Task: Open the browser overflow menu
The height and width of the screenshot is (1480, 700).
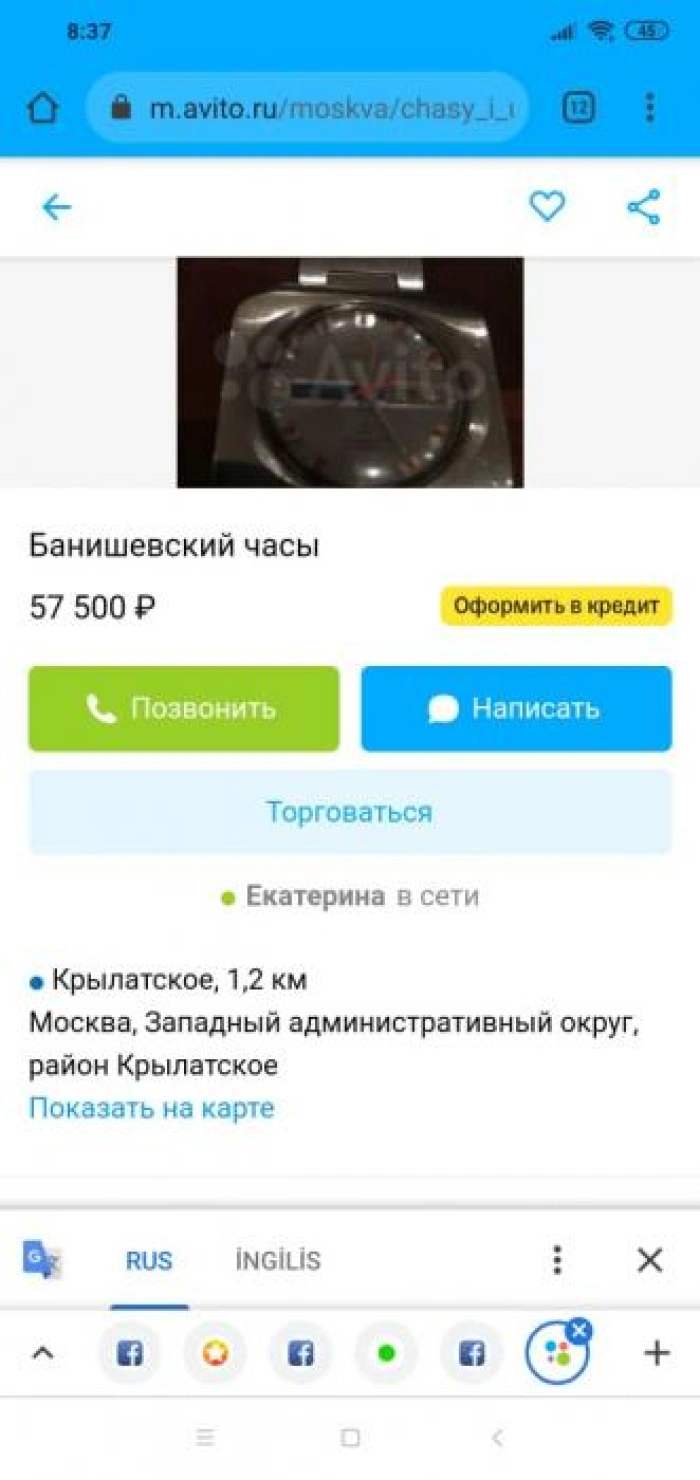Action: click(650, 107)
